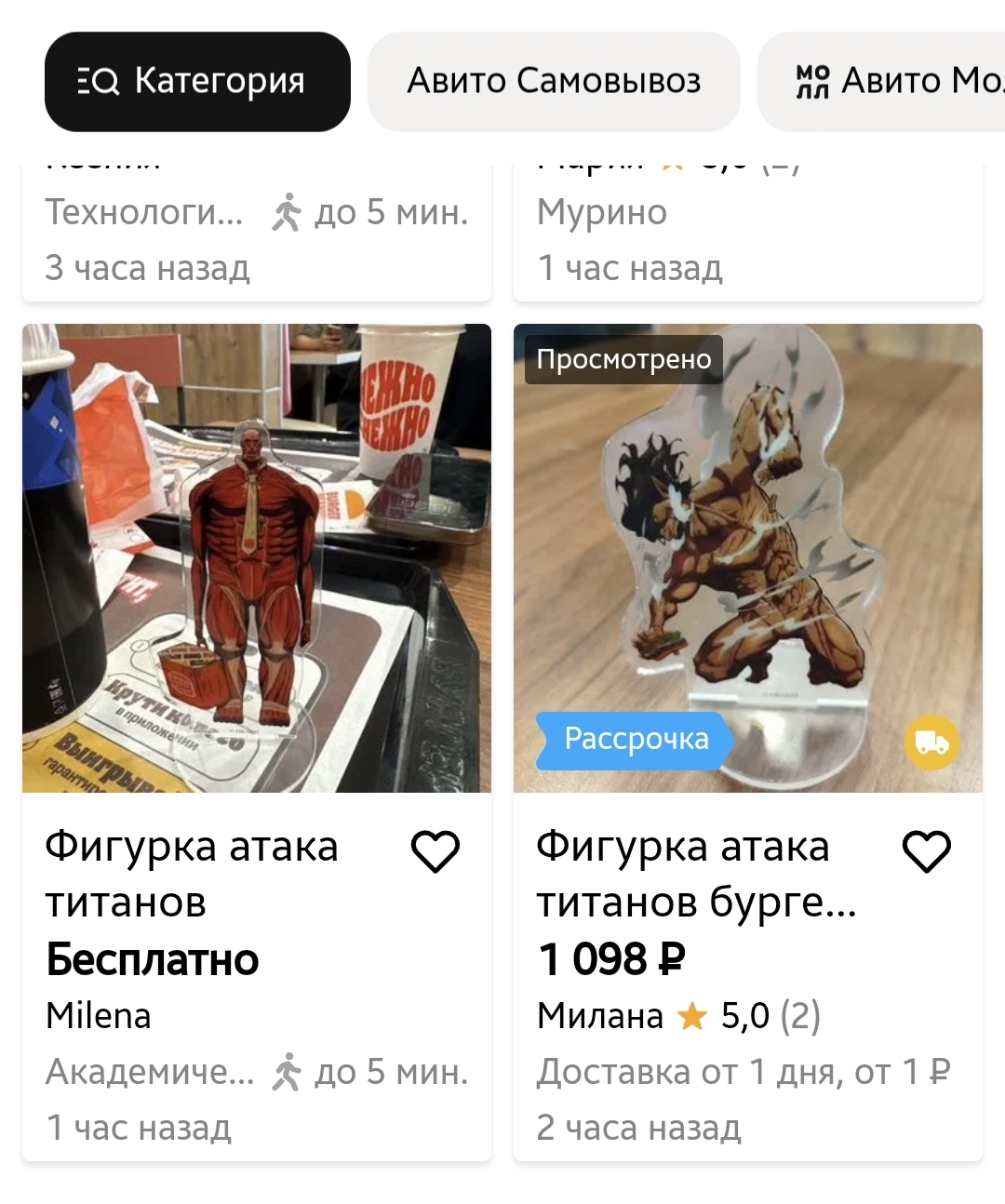
Task: Select the Авито Молл chip
Action: click(893, 82)
